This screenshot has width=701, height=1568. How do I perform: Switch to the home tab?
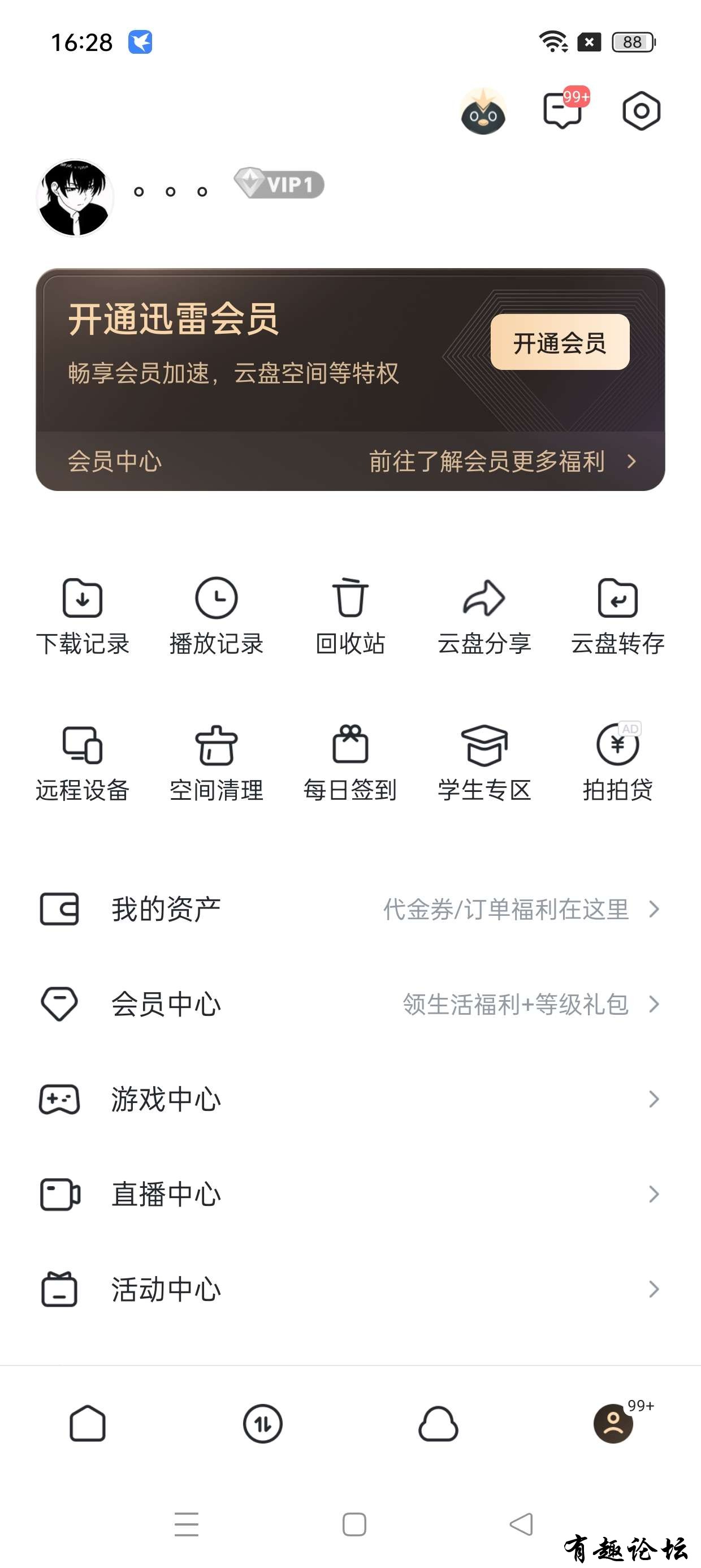[x=88, y=1424]
